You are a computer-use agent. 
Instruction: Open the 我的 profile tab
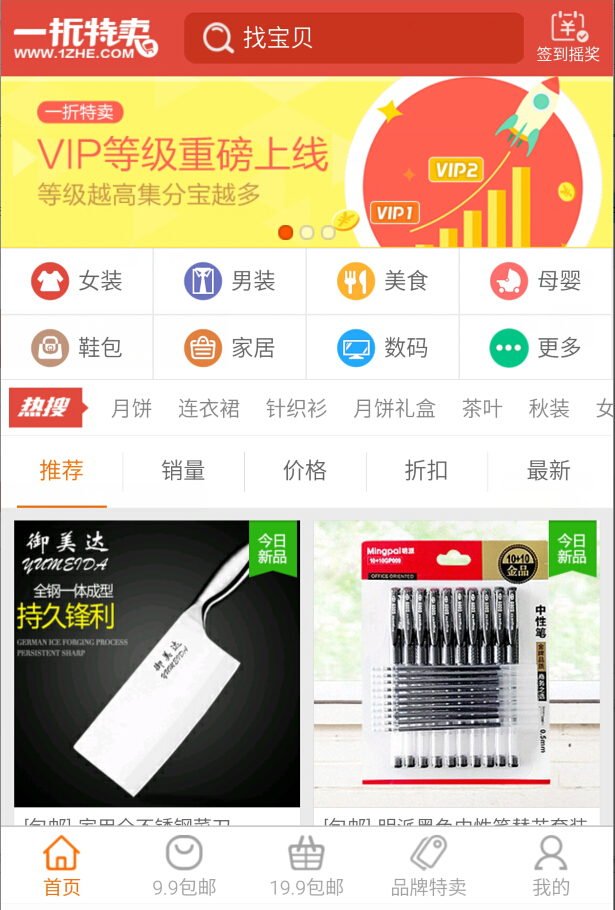pos(551,868)
